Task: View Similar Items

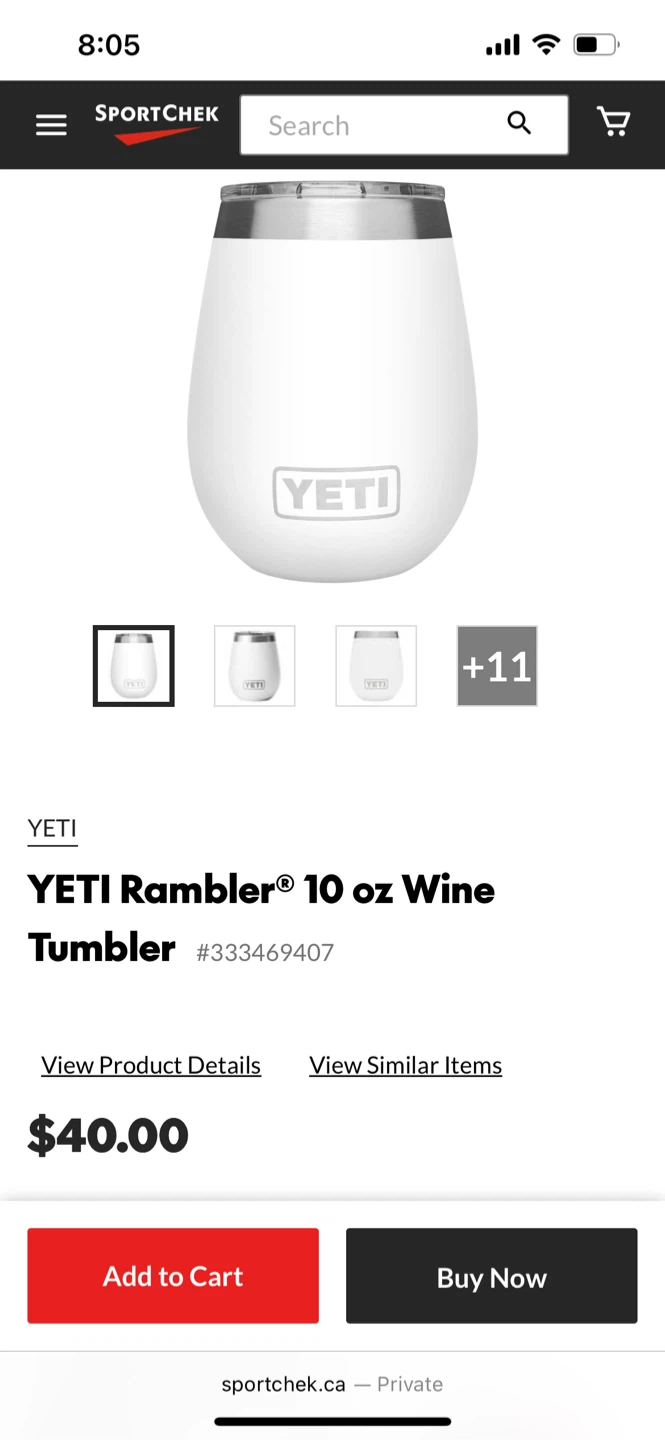Action: click(405, 1065)
